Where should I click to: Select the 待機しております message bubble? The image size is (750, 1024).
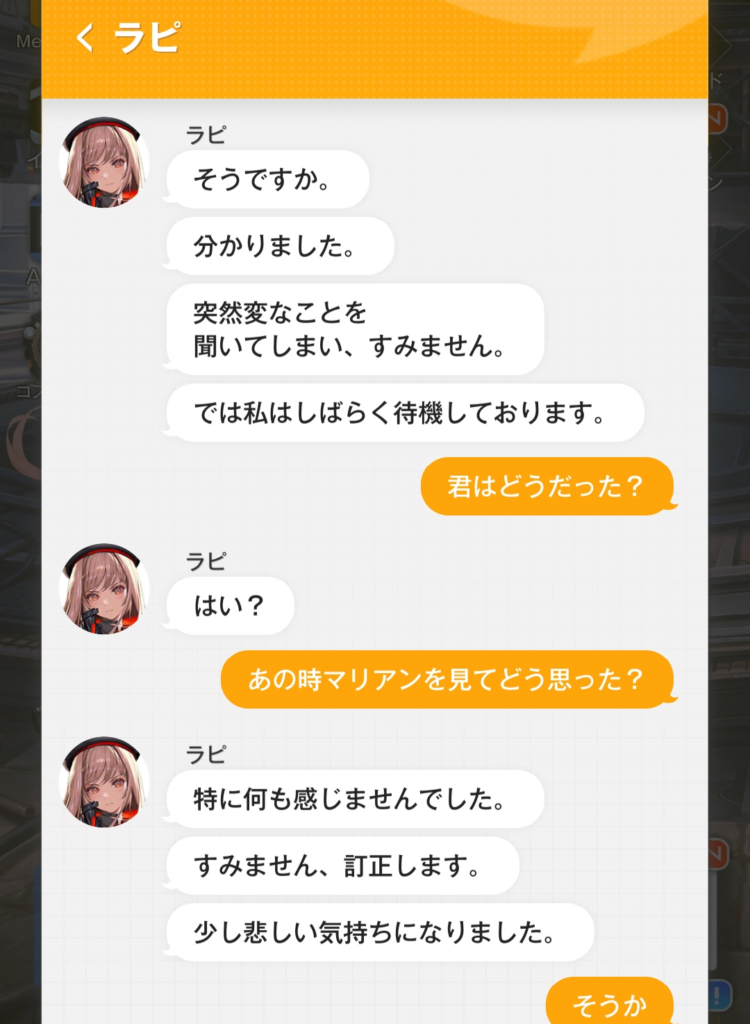click(404, 412)
